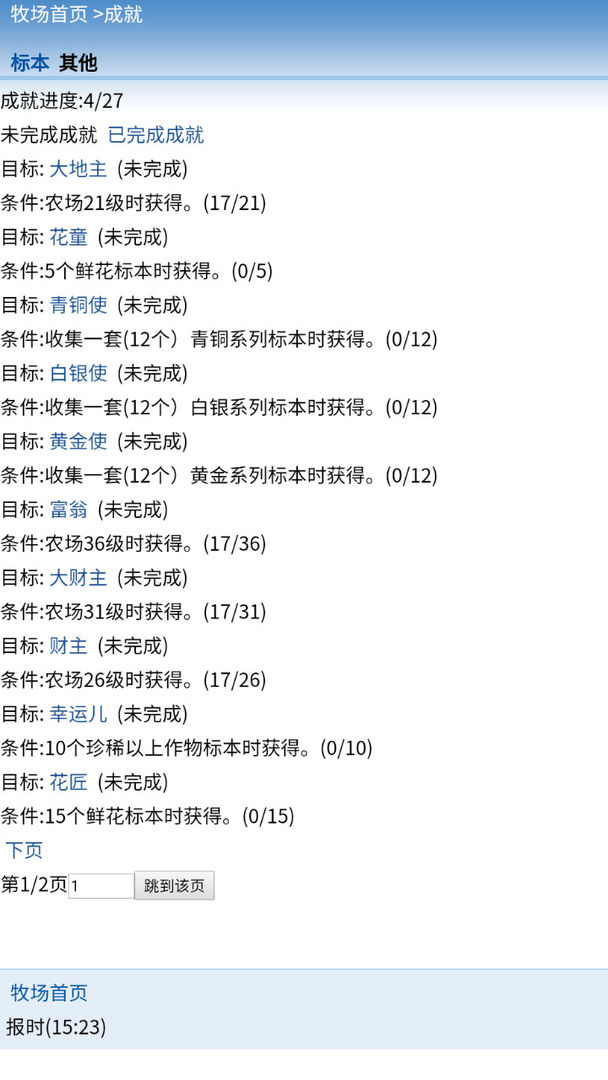
Task: Open the 青铜使 achievement
Action: pos(78,305)
